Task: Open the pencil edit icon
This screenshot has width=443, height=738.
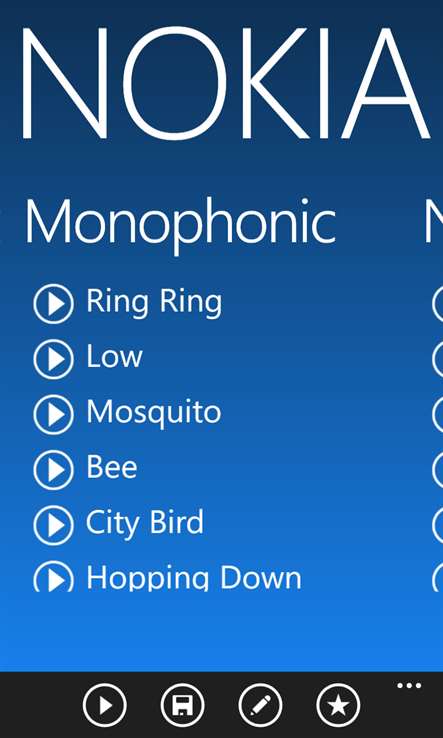Action: [x=260, y=706]
